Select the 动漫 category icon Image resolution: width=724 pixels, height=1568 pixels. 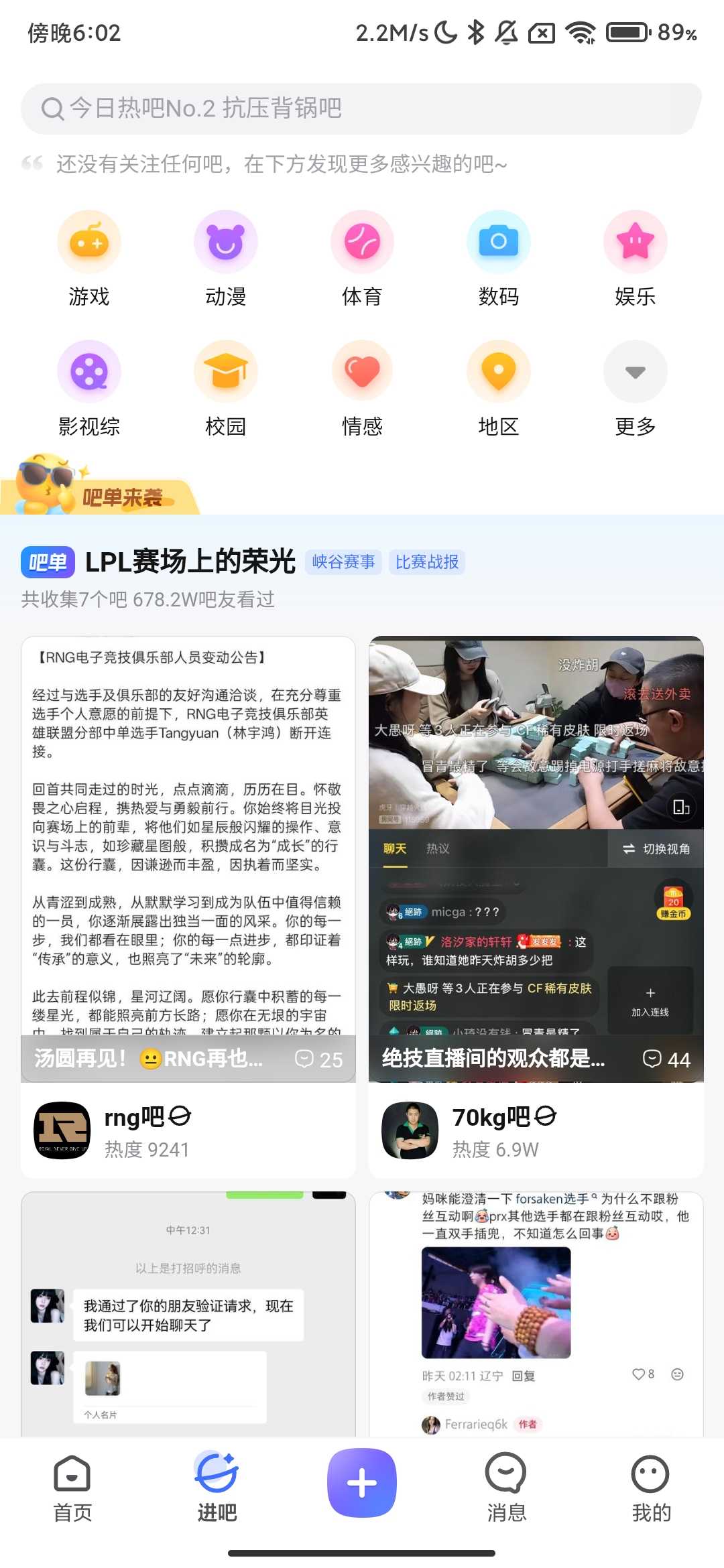pos(227,243)
